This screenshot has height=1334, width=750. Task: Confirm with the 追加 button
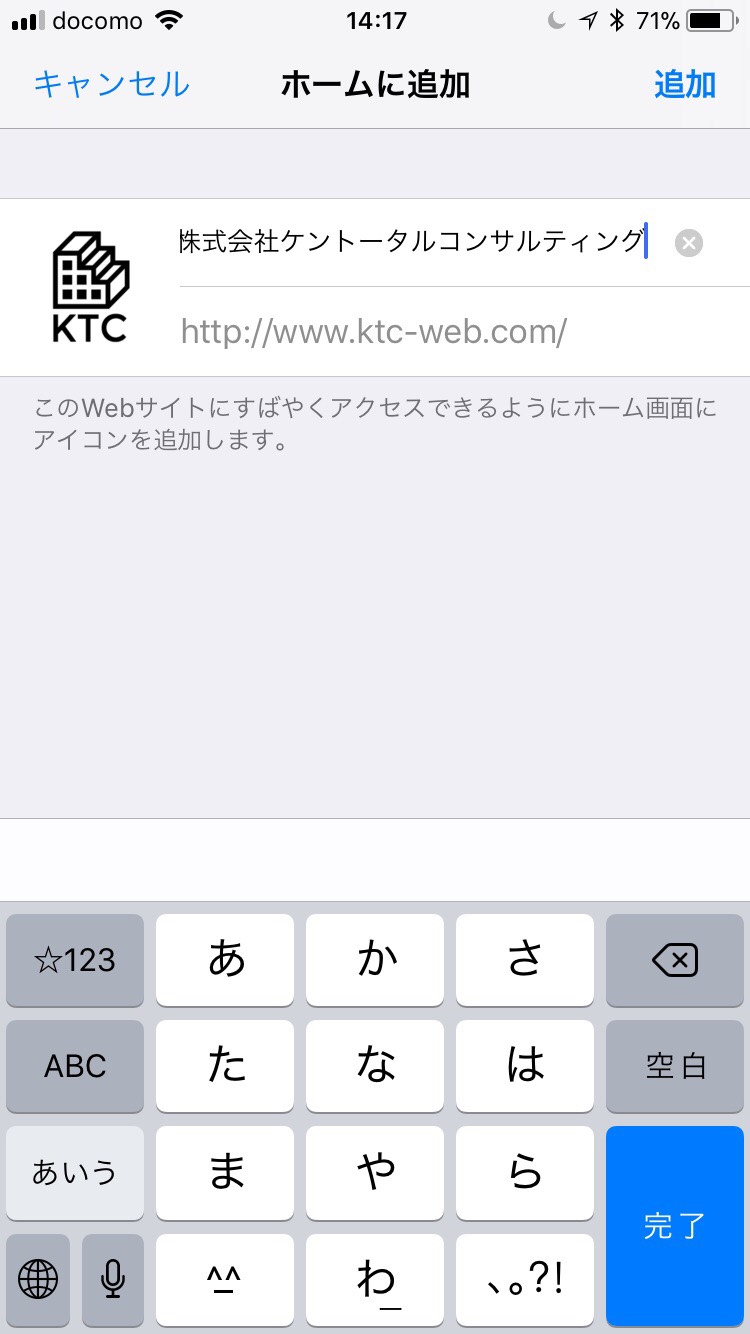[x=685, y=84]
